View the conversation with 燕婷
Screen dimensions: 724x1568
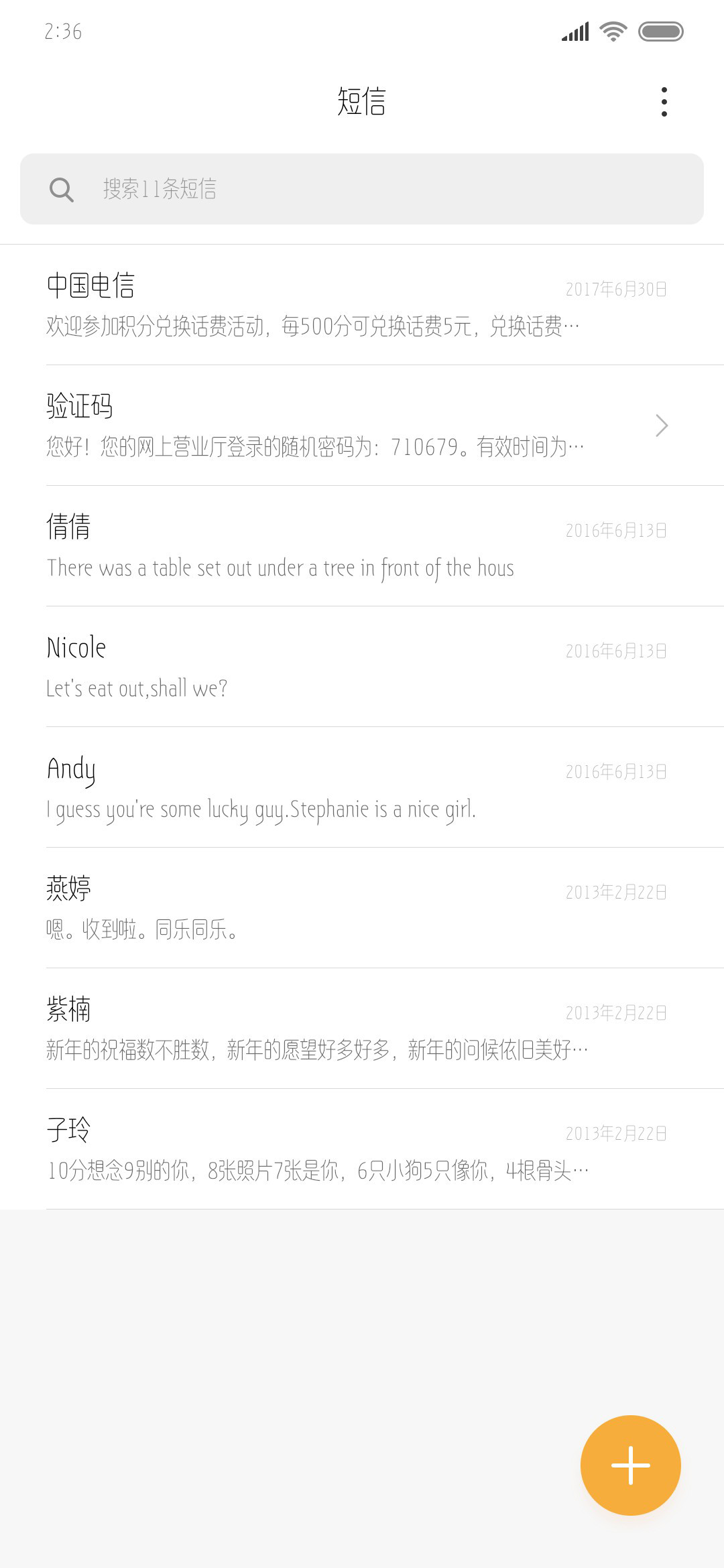362,908
